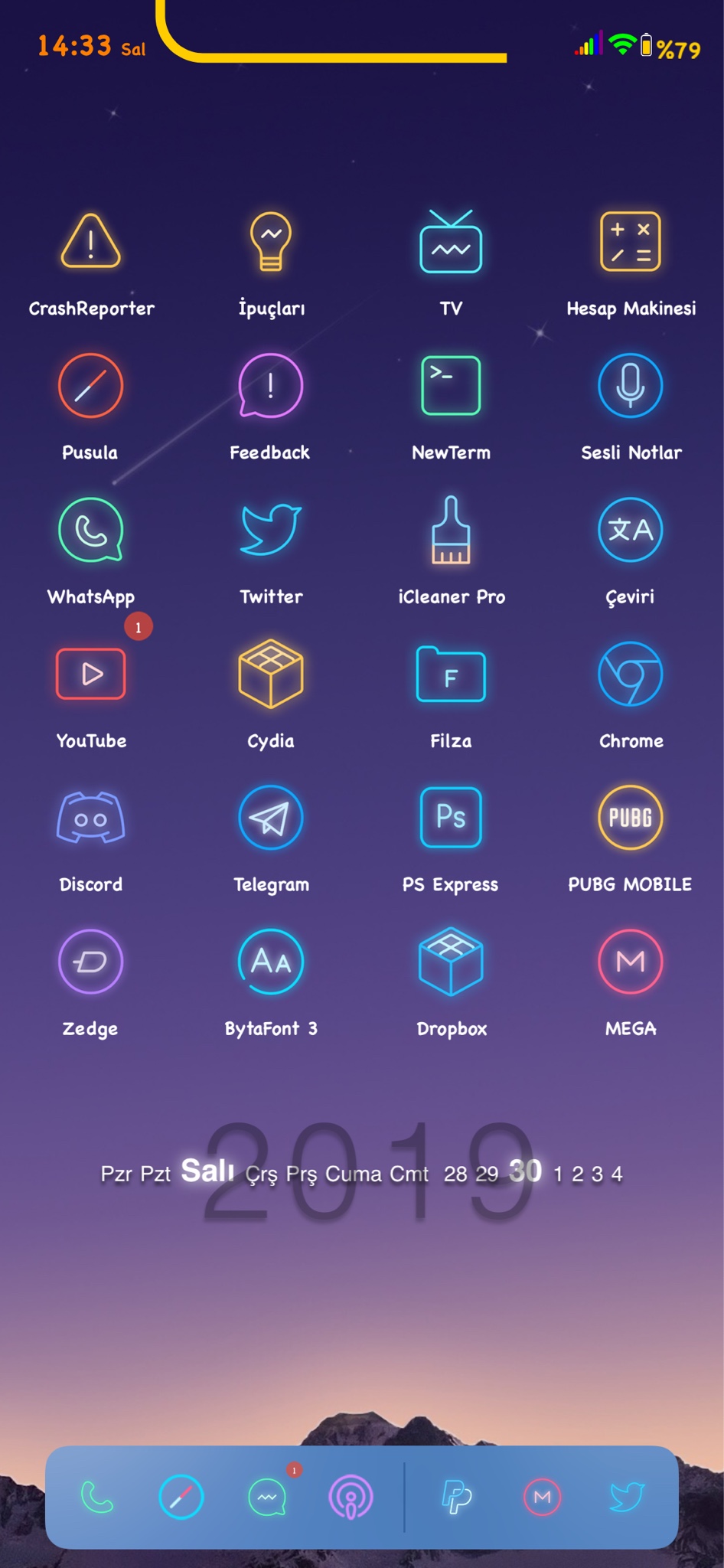Image resolution: width=724 pixels, height=1568 pixels.
Task: Start PUBG MOBILE
Action: pyautogui.click(x=630, y=818)
